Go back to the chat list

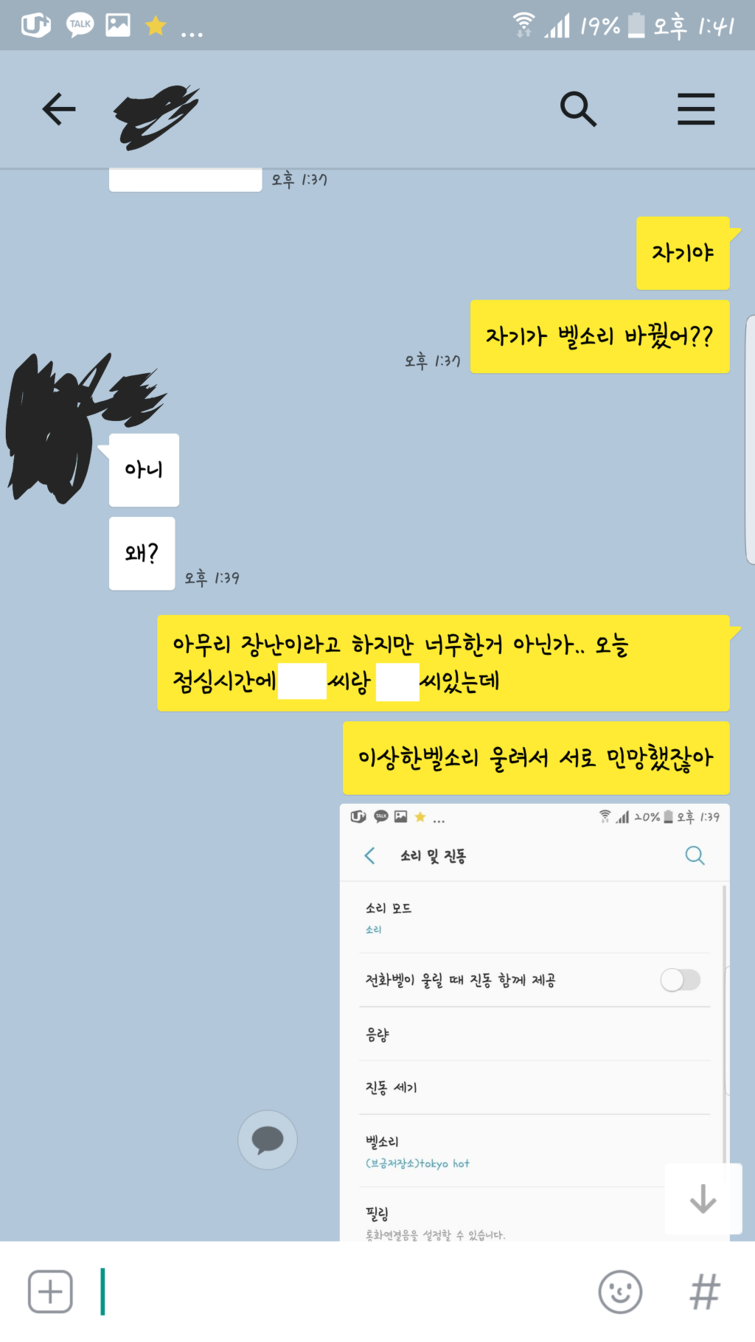point(58,109)
